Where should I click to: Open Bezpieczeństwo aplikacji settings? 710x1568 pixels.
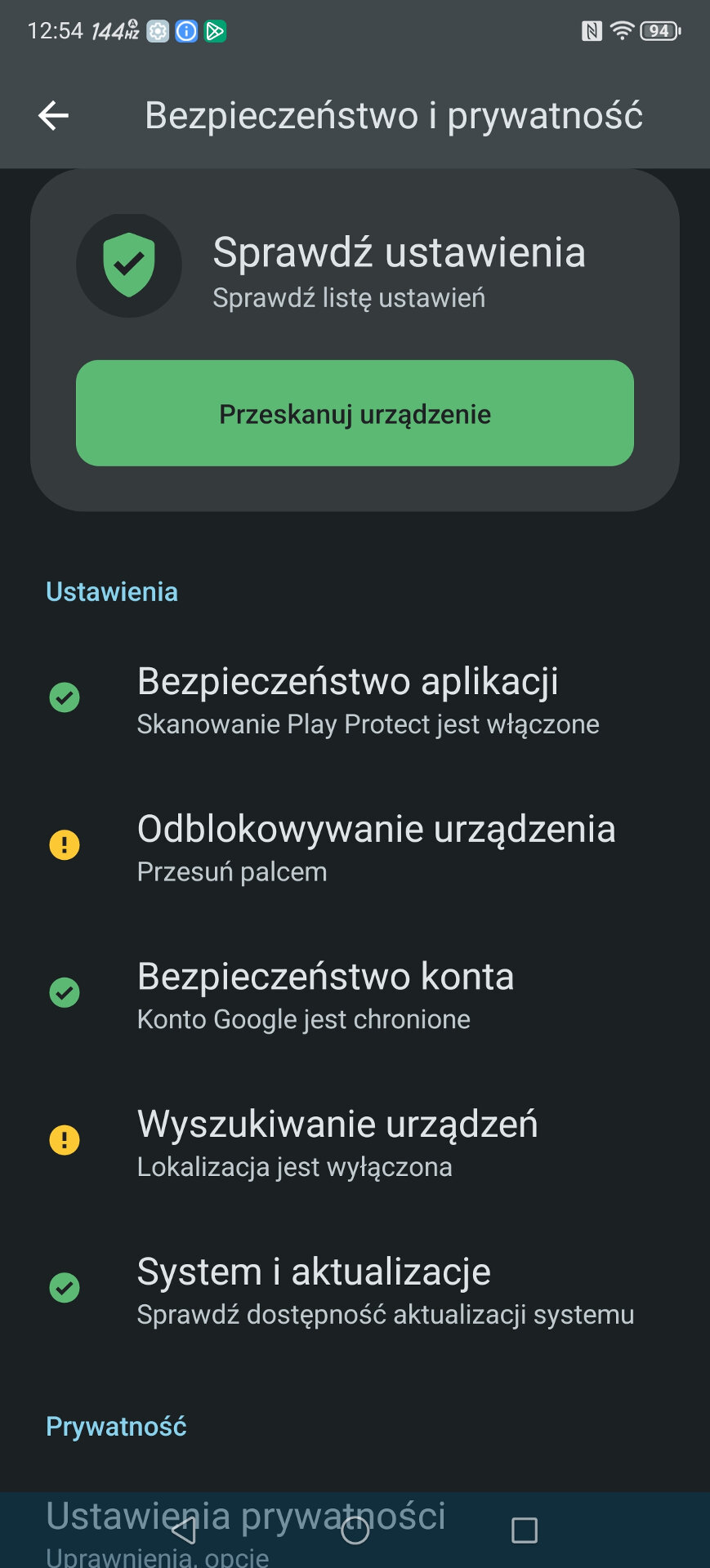347,700
